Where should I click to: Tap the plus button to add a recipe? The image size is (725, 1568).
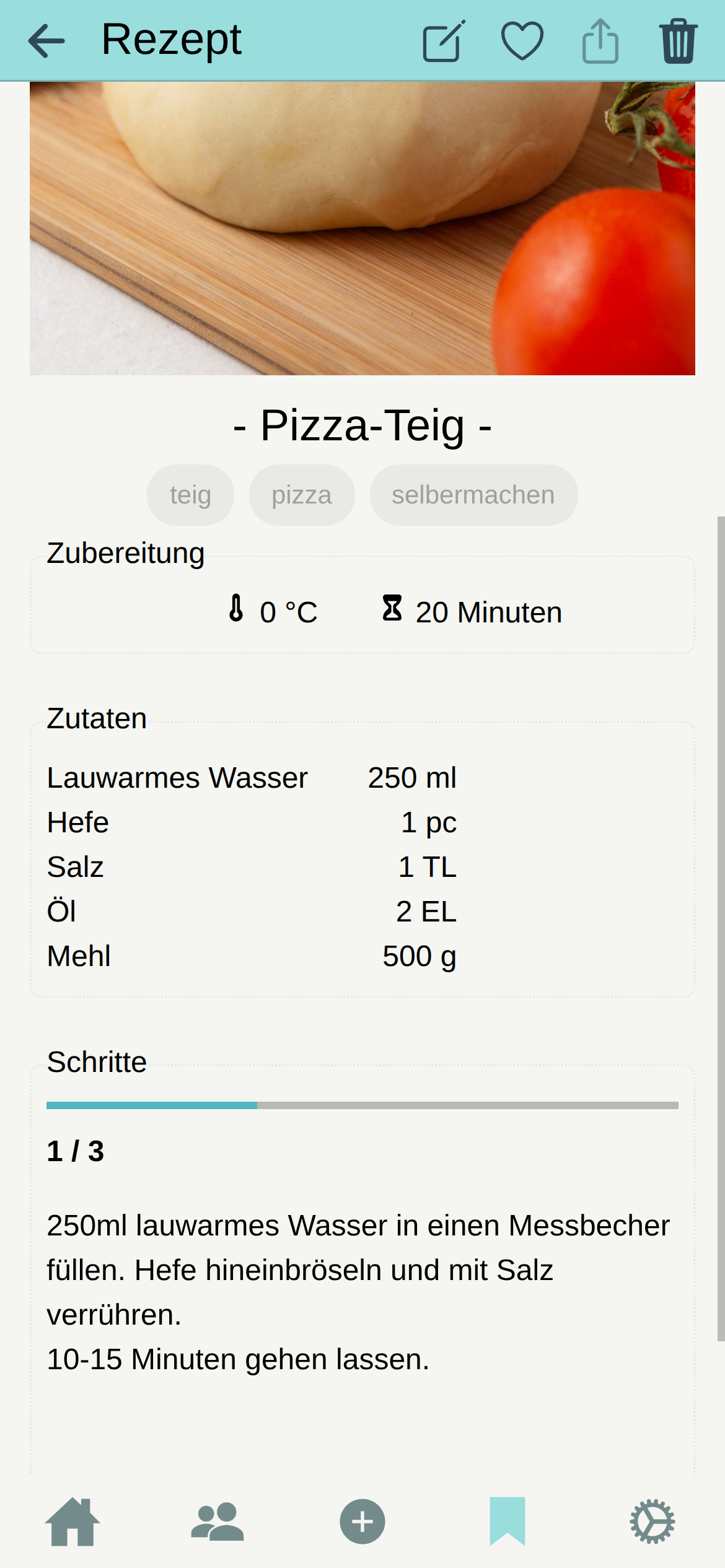[x=362, y=1522]
